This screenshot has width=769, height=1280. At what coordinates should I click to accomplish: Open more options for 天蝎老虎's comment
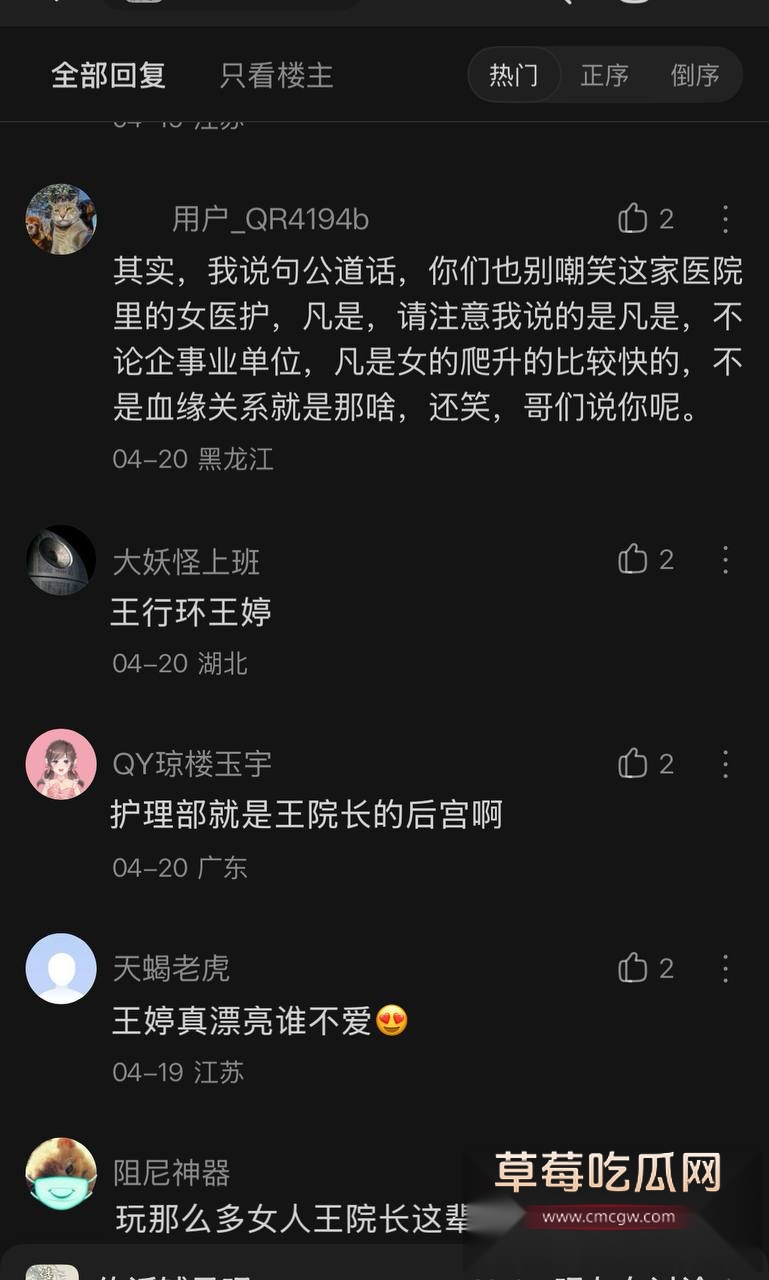point(726,968)
